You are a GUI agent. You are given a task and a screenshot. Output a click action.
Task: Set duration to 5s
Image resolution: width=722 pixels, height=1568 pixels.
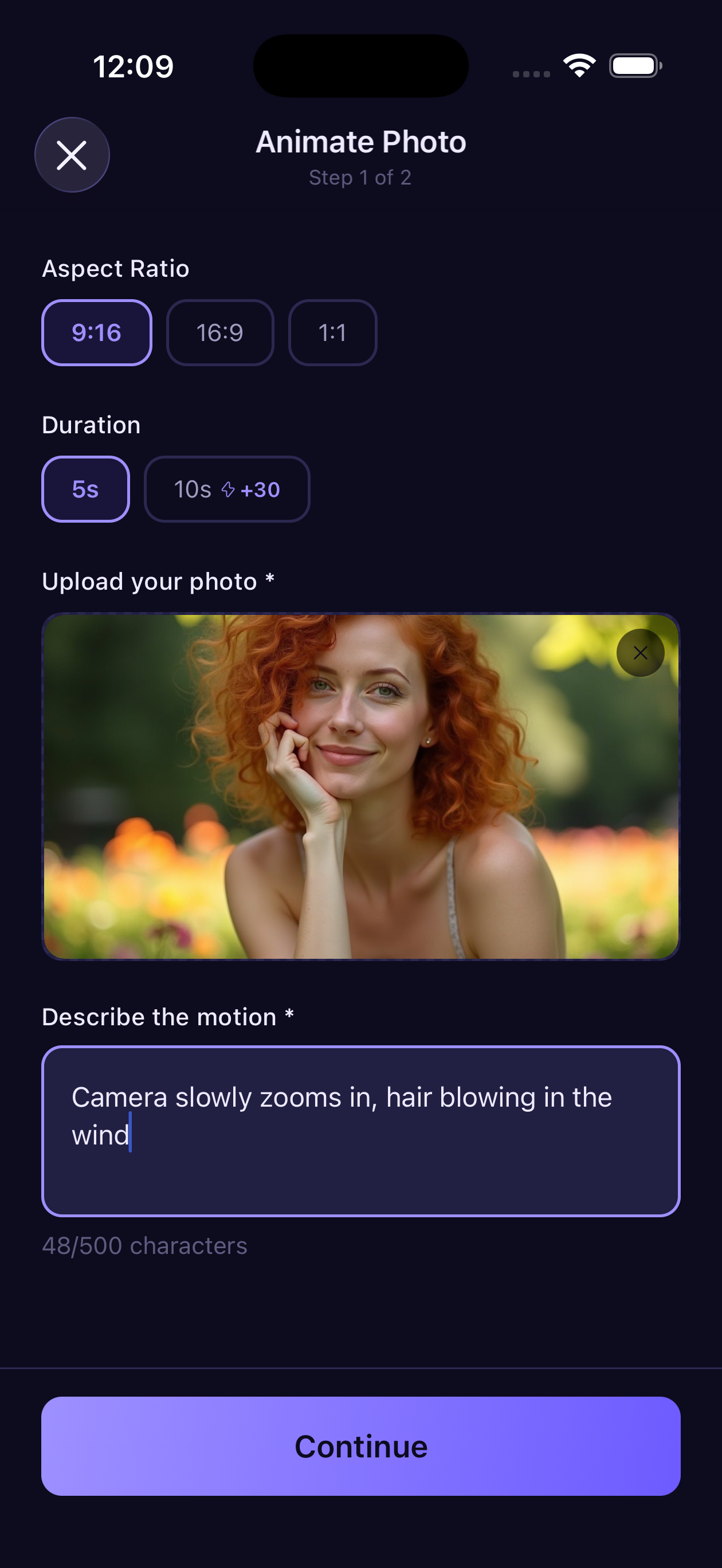click(86, 489)
